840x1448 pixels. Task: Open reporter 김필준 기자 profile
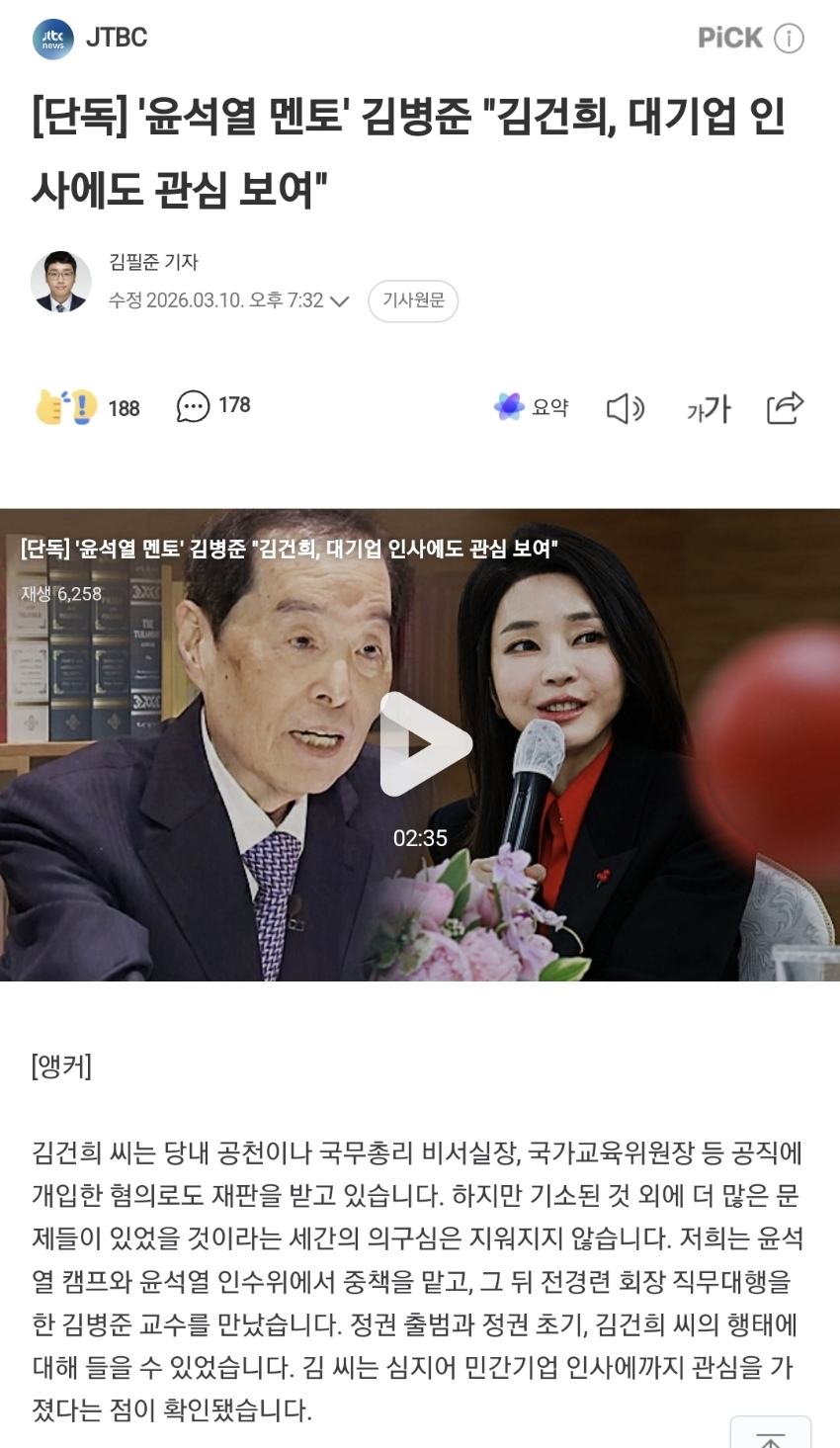pyautogui.click(x=152, y=262)
